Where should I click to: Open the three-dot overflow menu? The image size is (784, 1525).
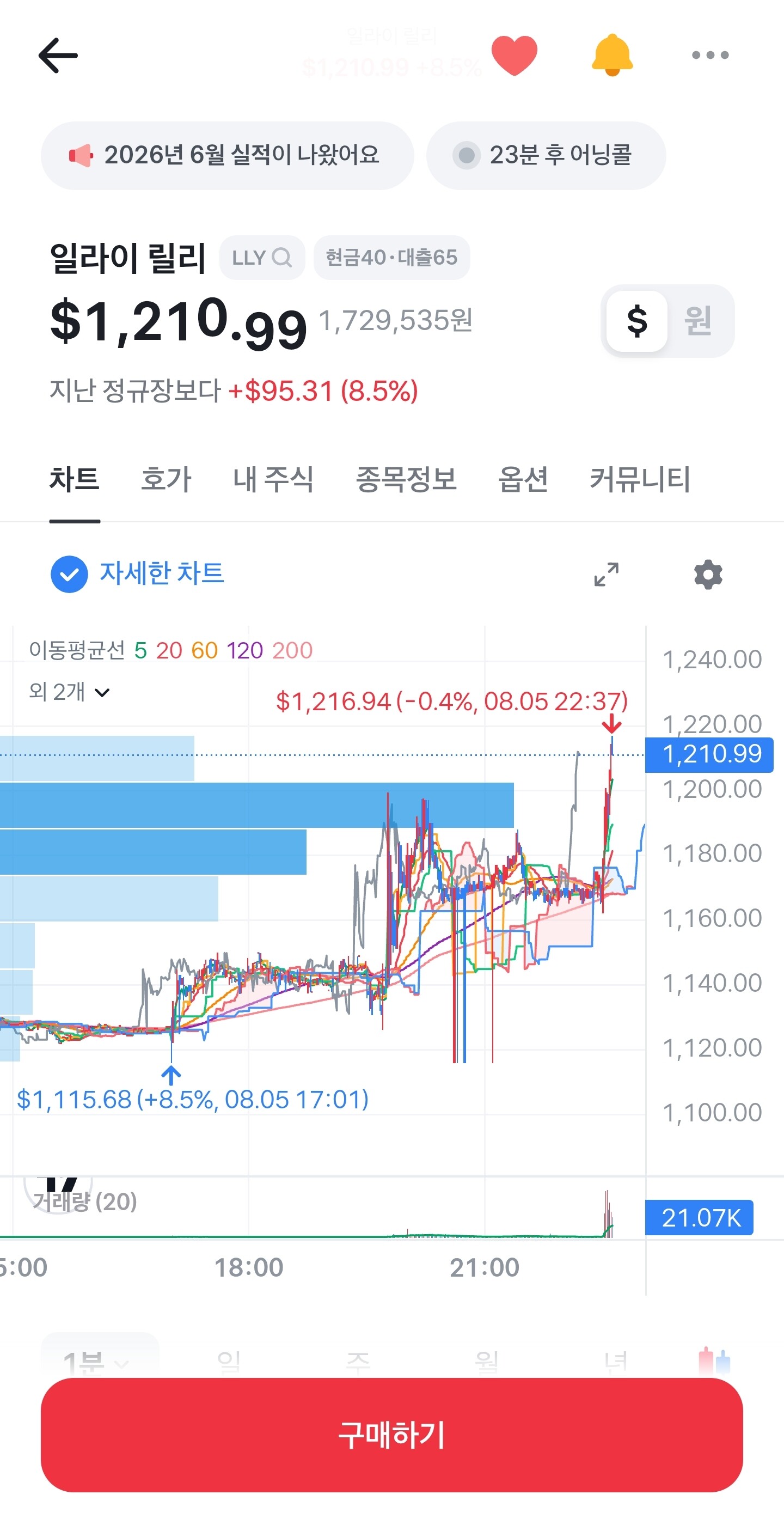710,55
